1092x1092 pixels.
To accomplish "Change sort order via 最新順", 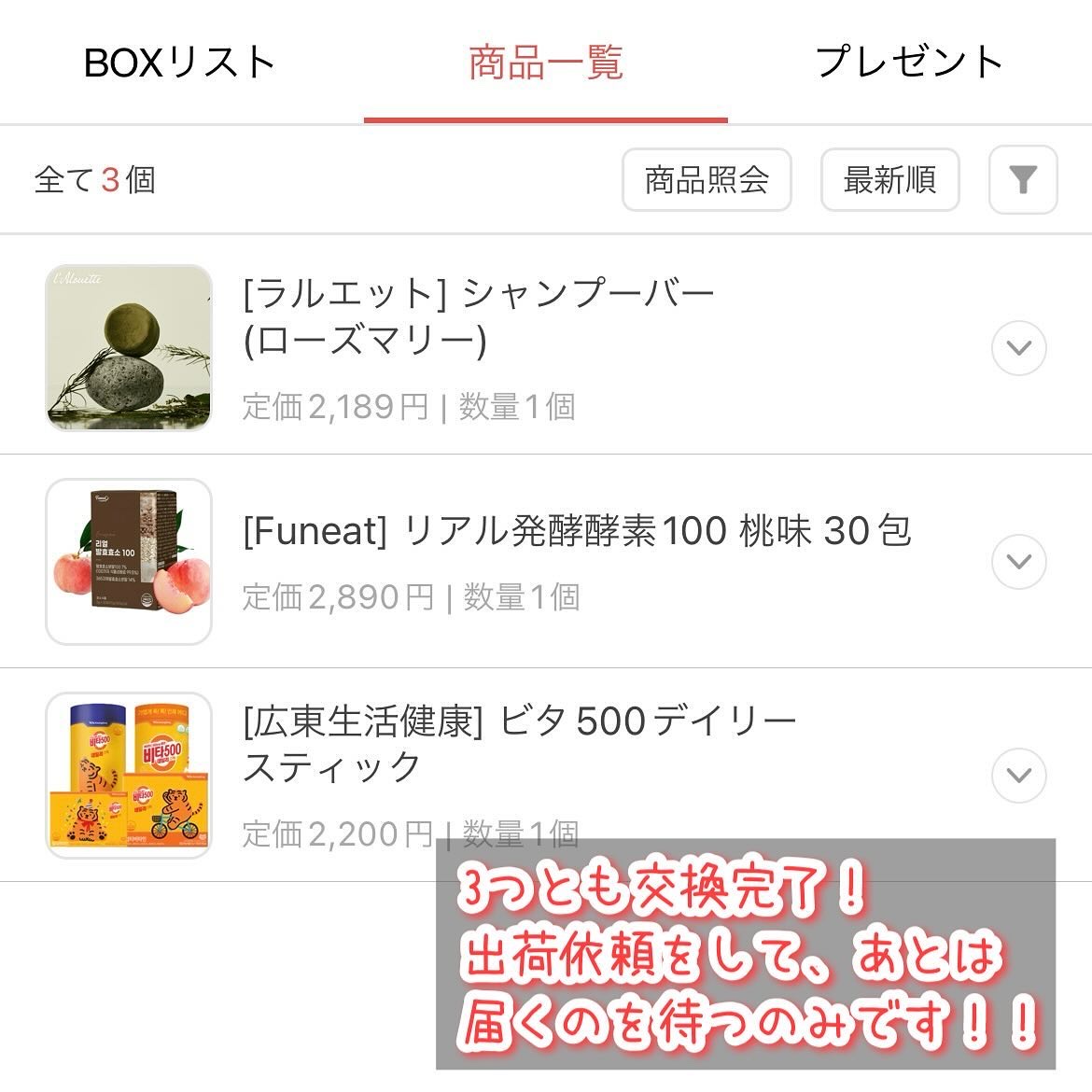I will point(889,179).
